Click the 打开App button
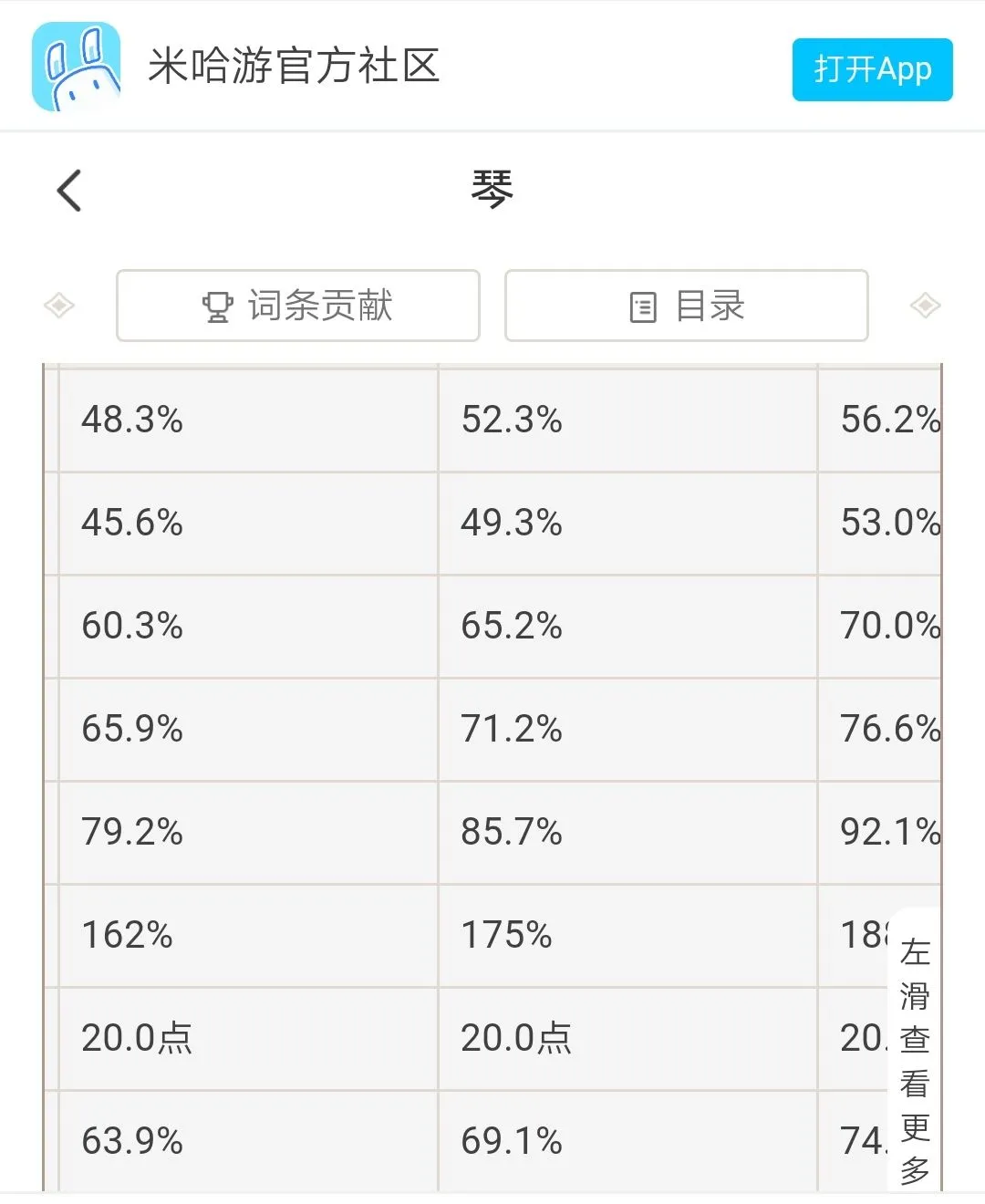This screenshot has height=1204, width=985. click(872, 68)
